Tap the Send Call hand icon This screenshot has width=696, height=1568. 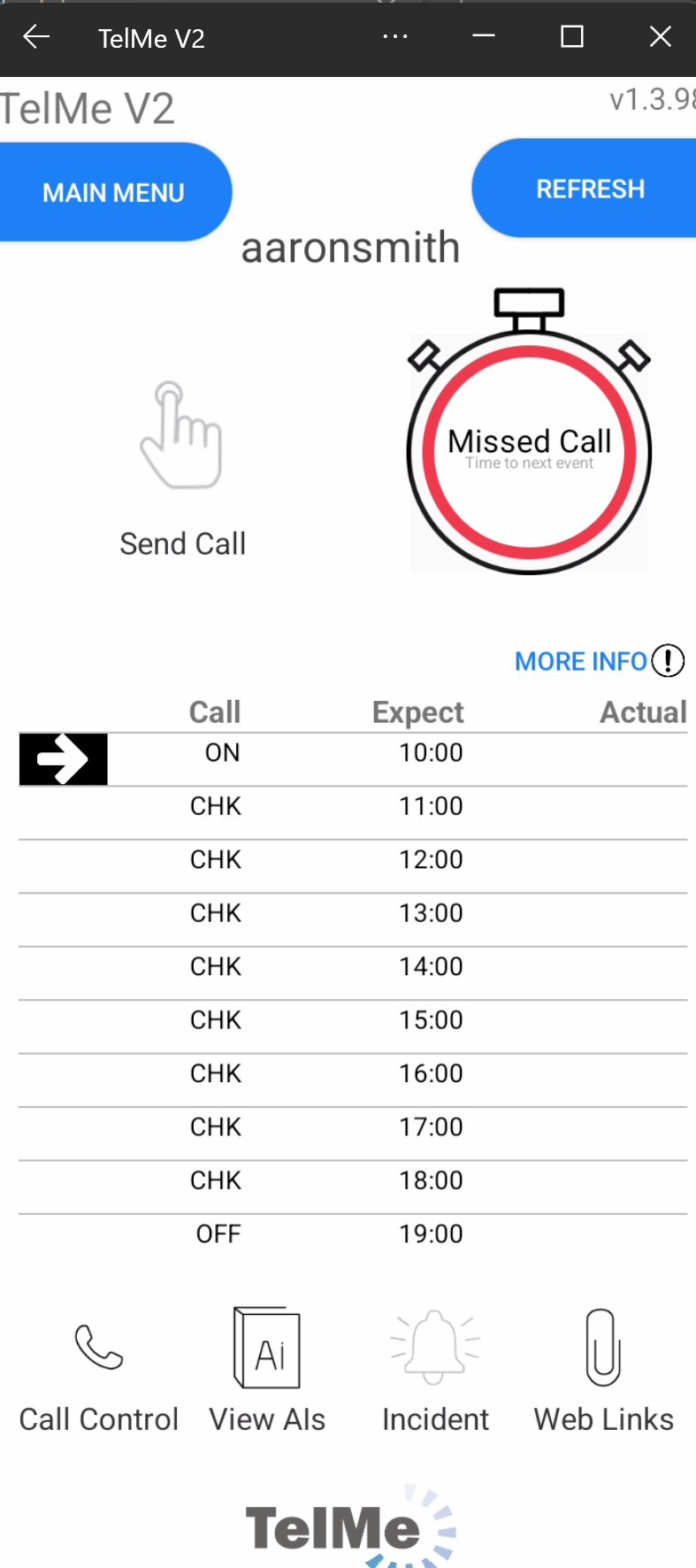click(x=182, y=434)
